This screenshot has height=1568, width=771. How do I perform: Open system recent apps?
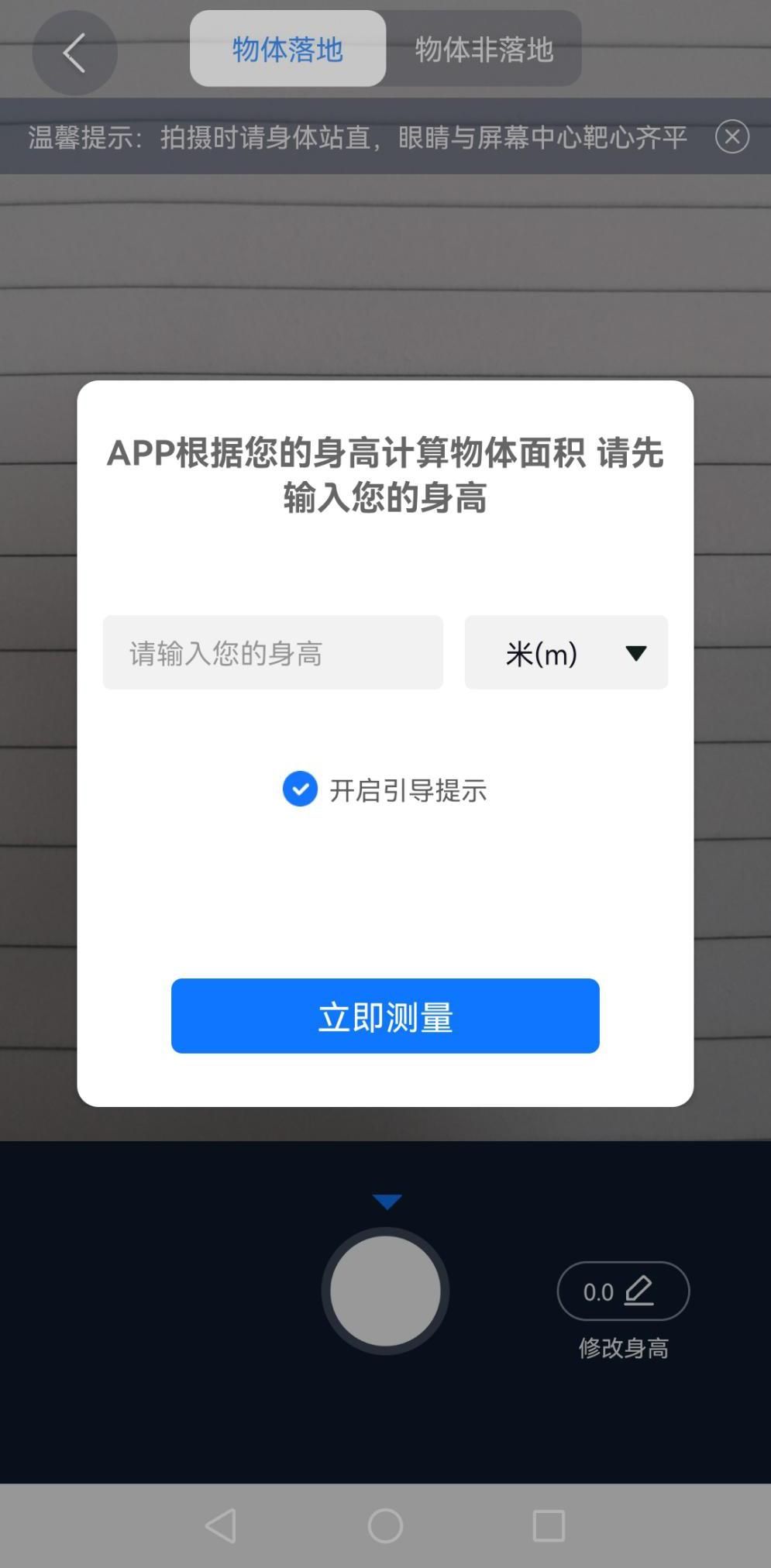(x=549, y=1525)
